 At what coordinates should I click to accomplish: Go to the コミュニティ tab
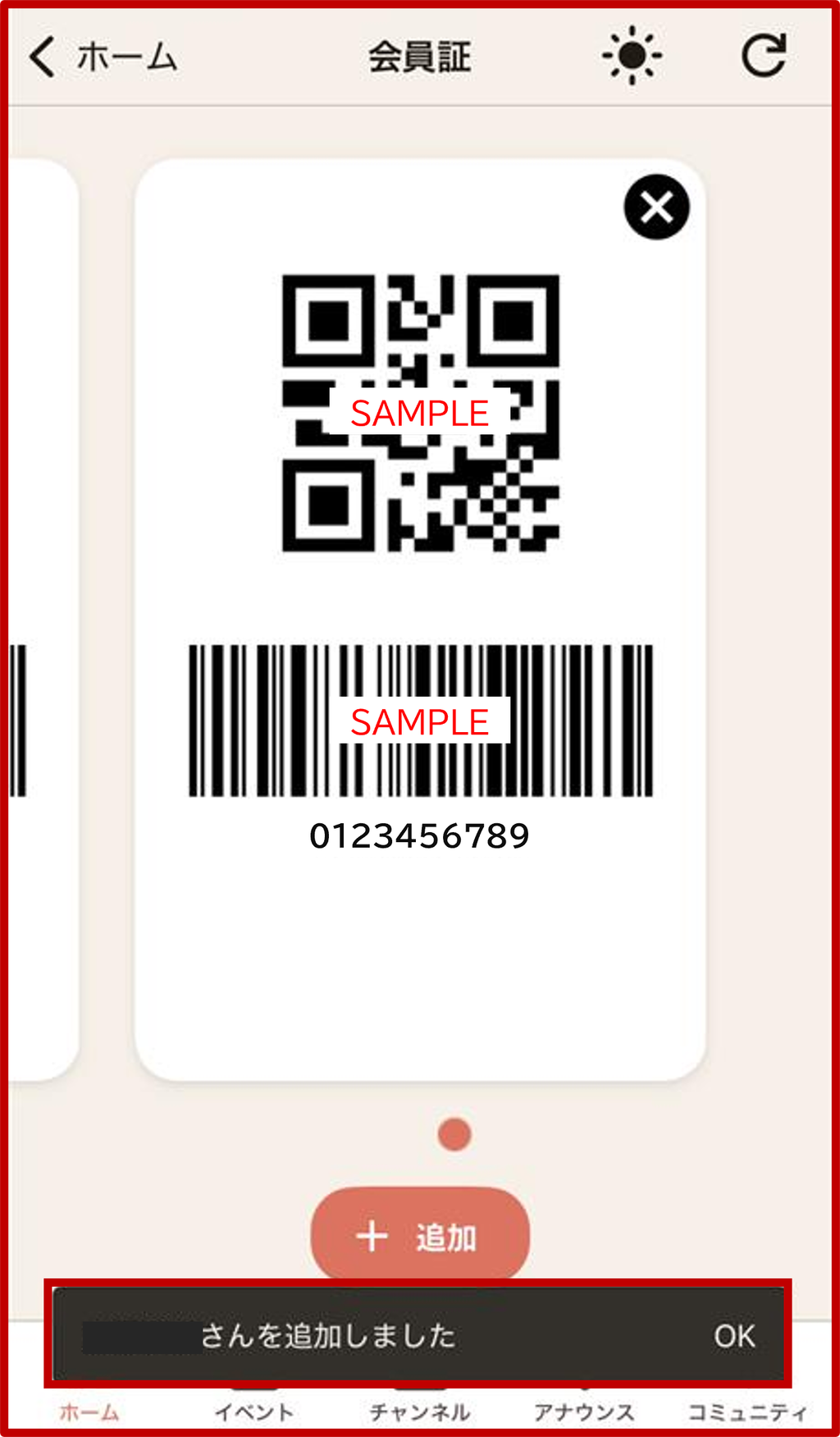click(x=747, y=1412)
